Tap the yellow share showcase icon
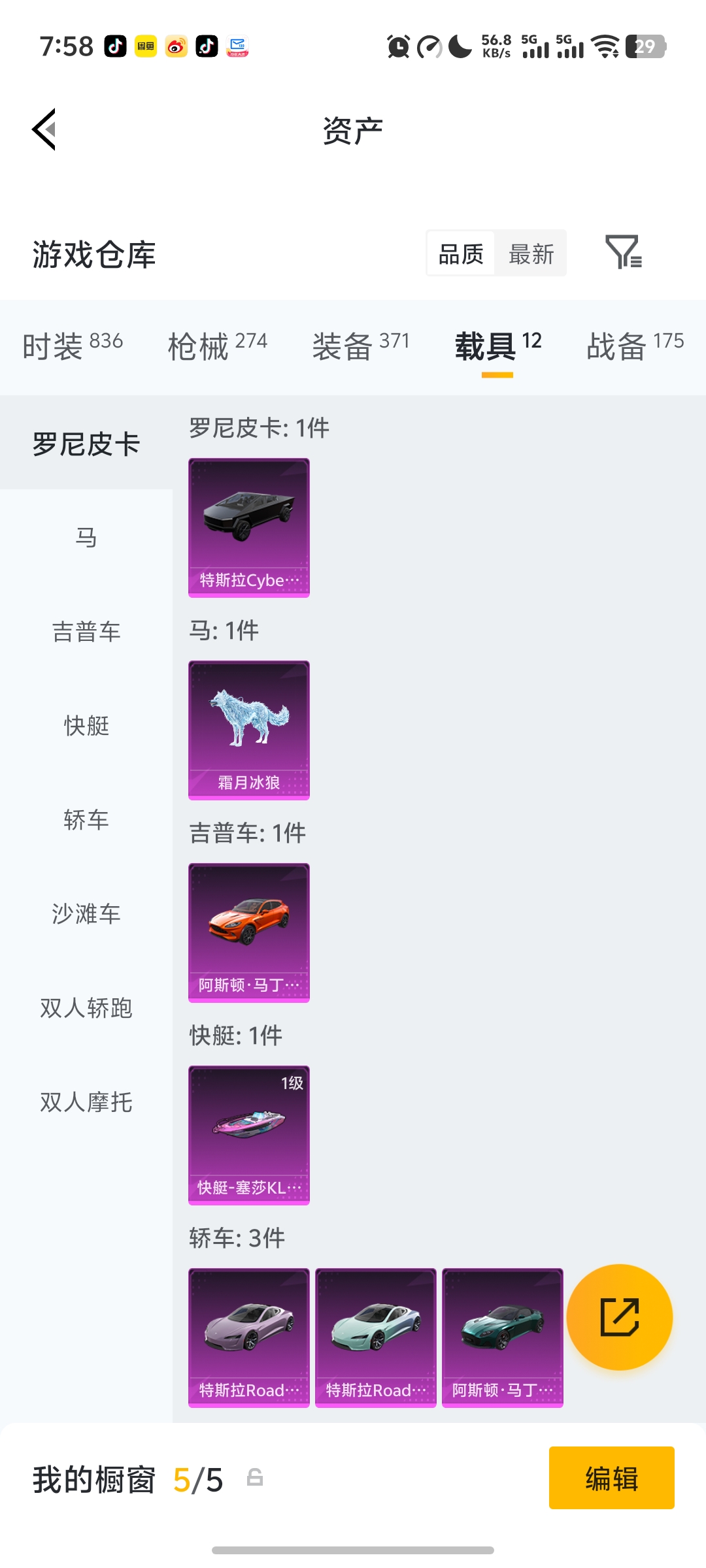Screen dimensions: 706x1568 pyautogui.click(x=620, y=1317)
